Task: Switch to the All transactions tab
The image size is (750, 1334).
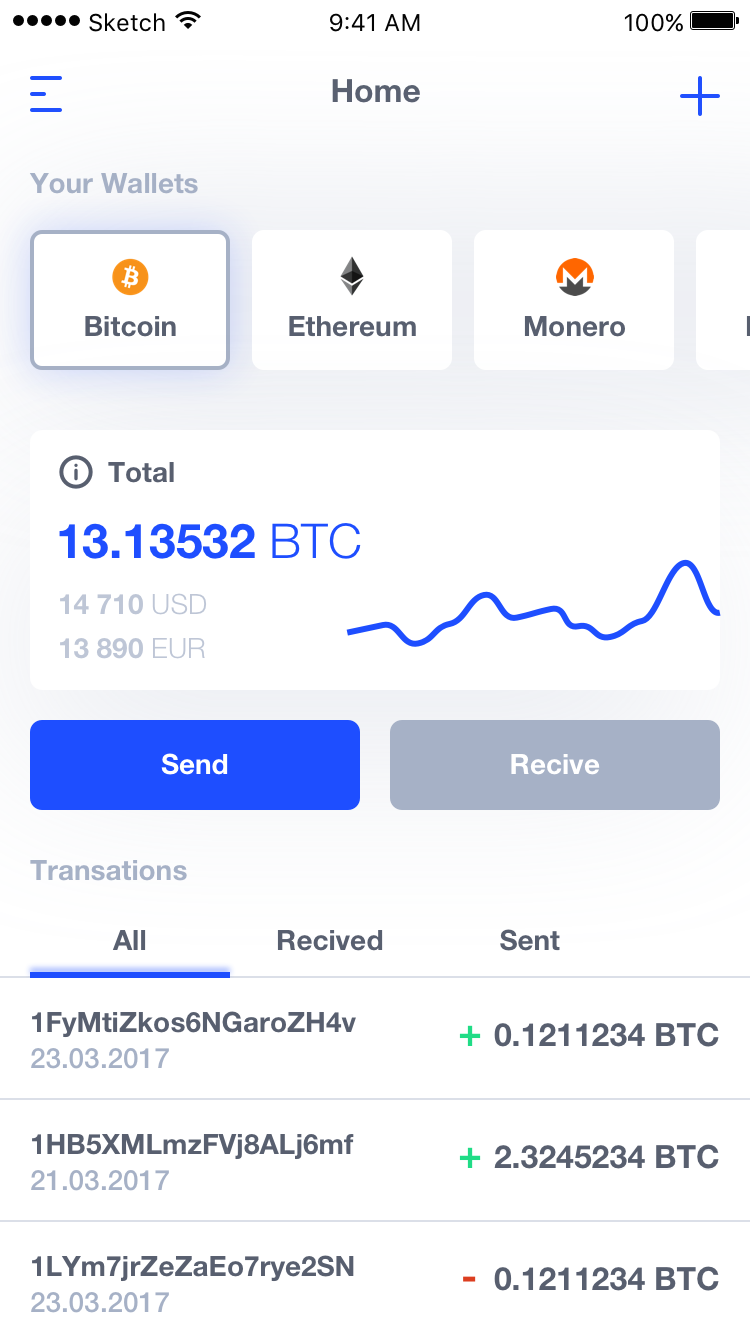Action: (130, 941)
